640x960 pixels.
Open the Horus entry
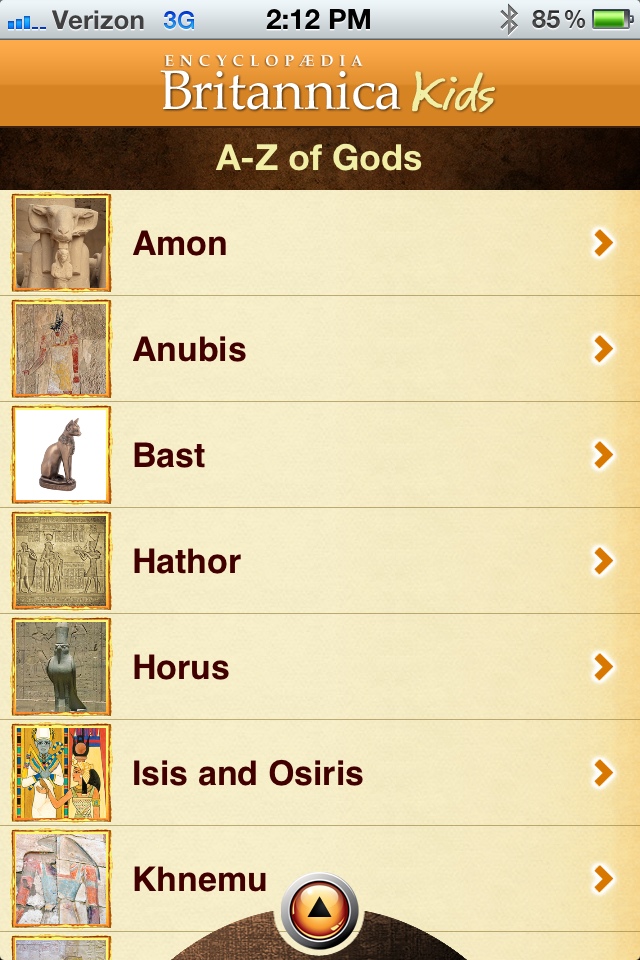coord(320,667)
